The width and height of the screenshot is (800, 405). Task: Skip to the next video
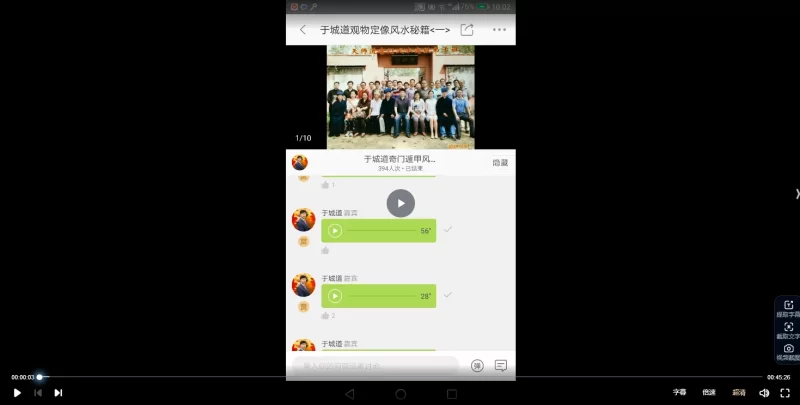pyautogui.click(x=58, y=393)
